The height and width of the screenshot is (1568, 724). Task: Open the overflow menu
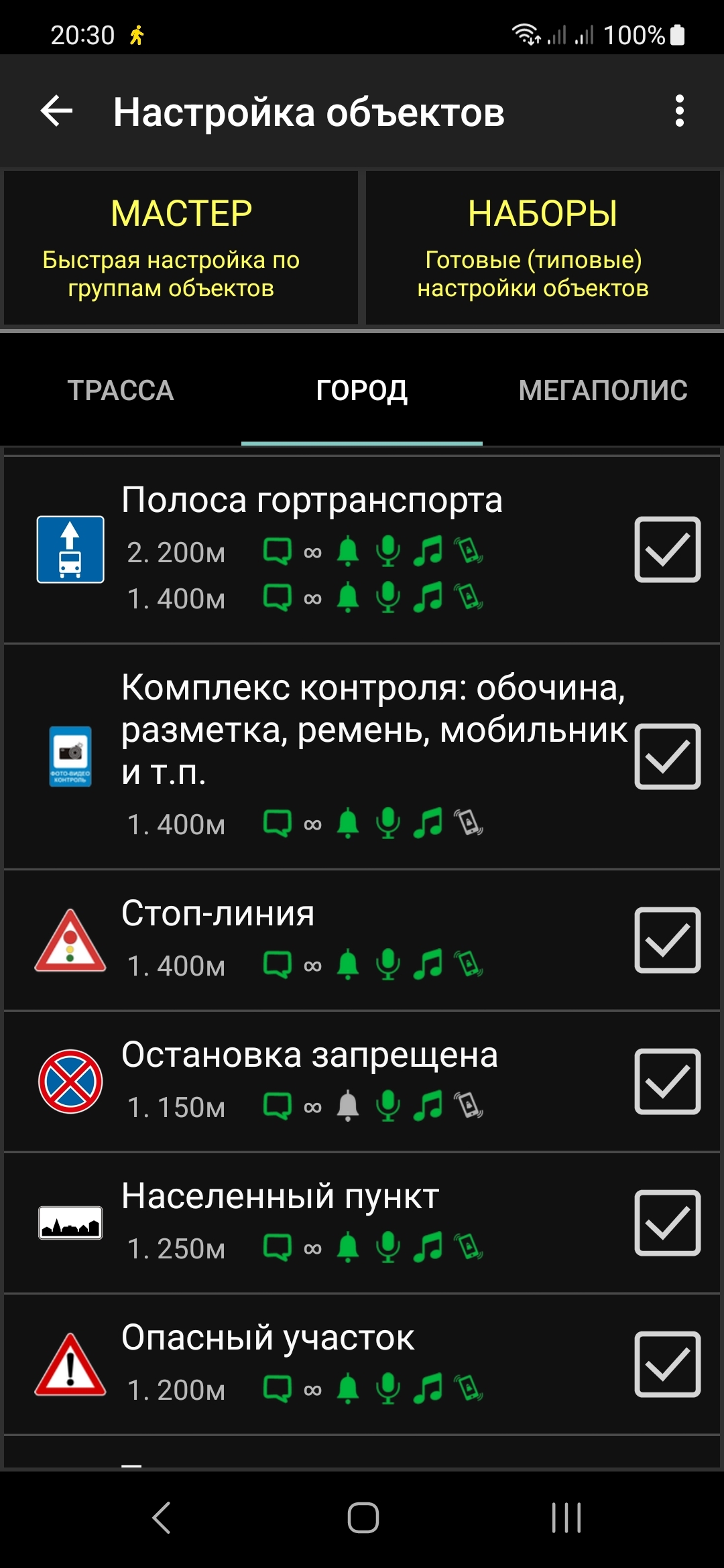[x=679, y=111]
